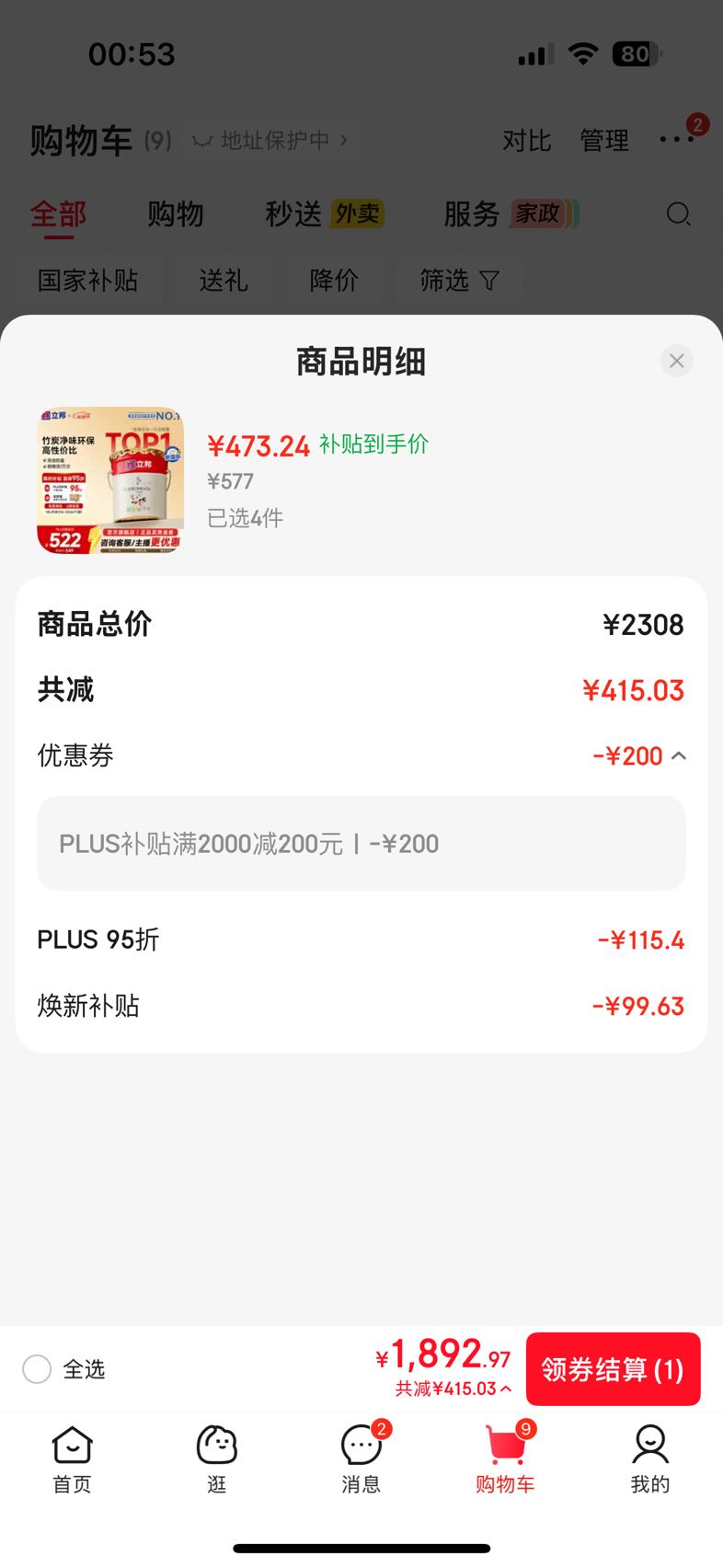Go to the 首页 tab
The width and height of the screenshot is (723, 1568).
pos(72,1459)
